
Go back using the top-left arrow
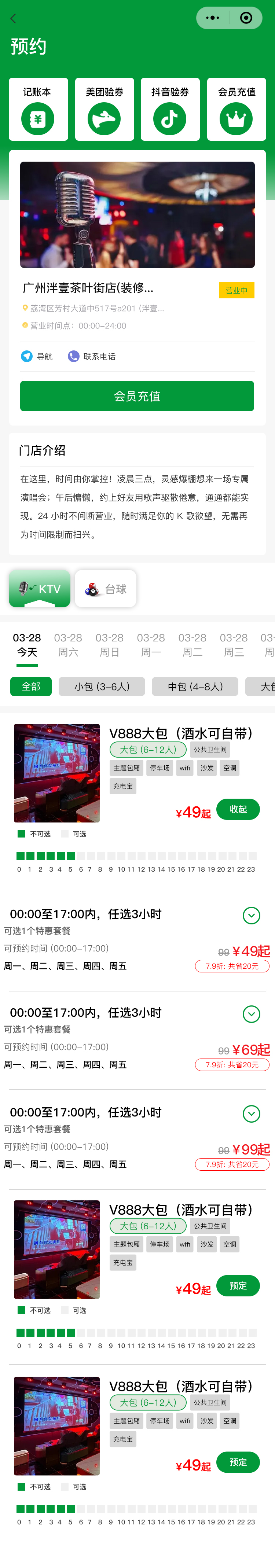[14, 18]
